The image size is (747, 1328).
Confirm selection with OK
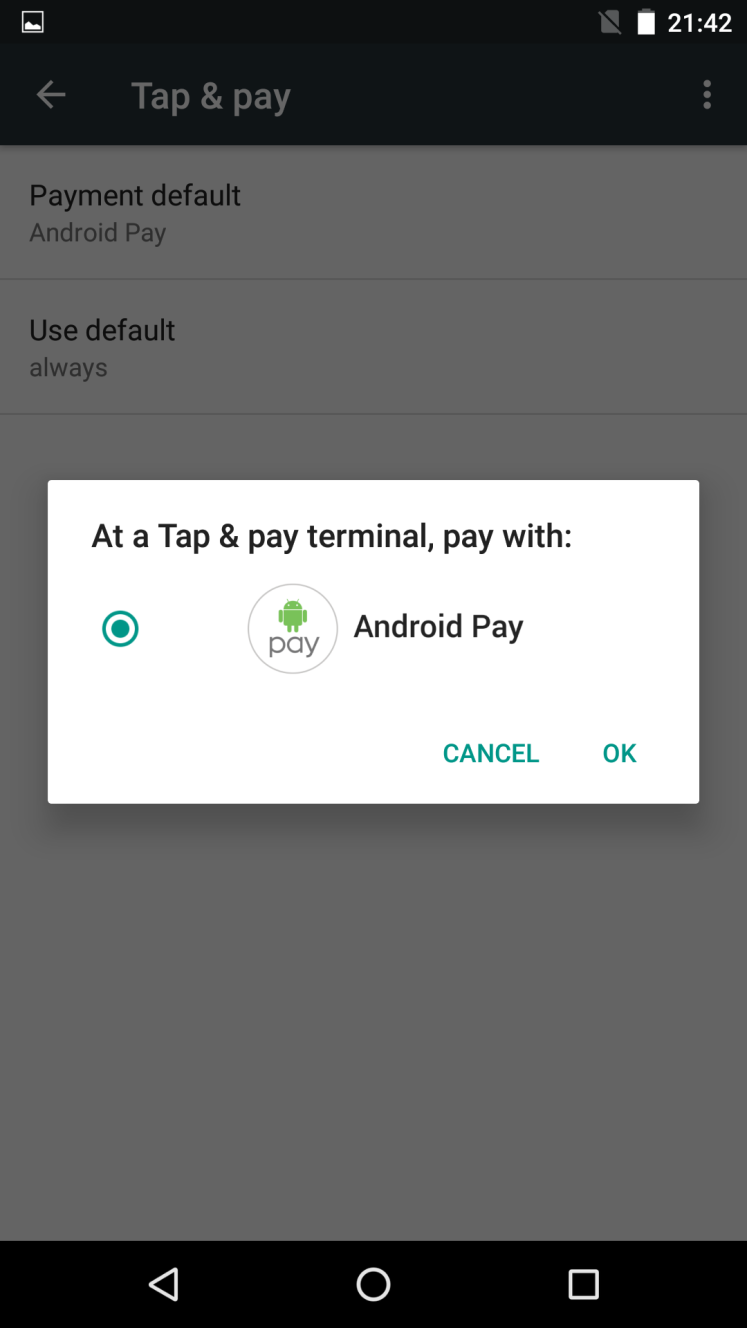[x=619, y=753]
